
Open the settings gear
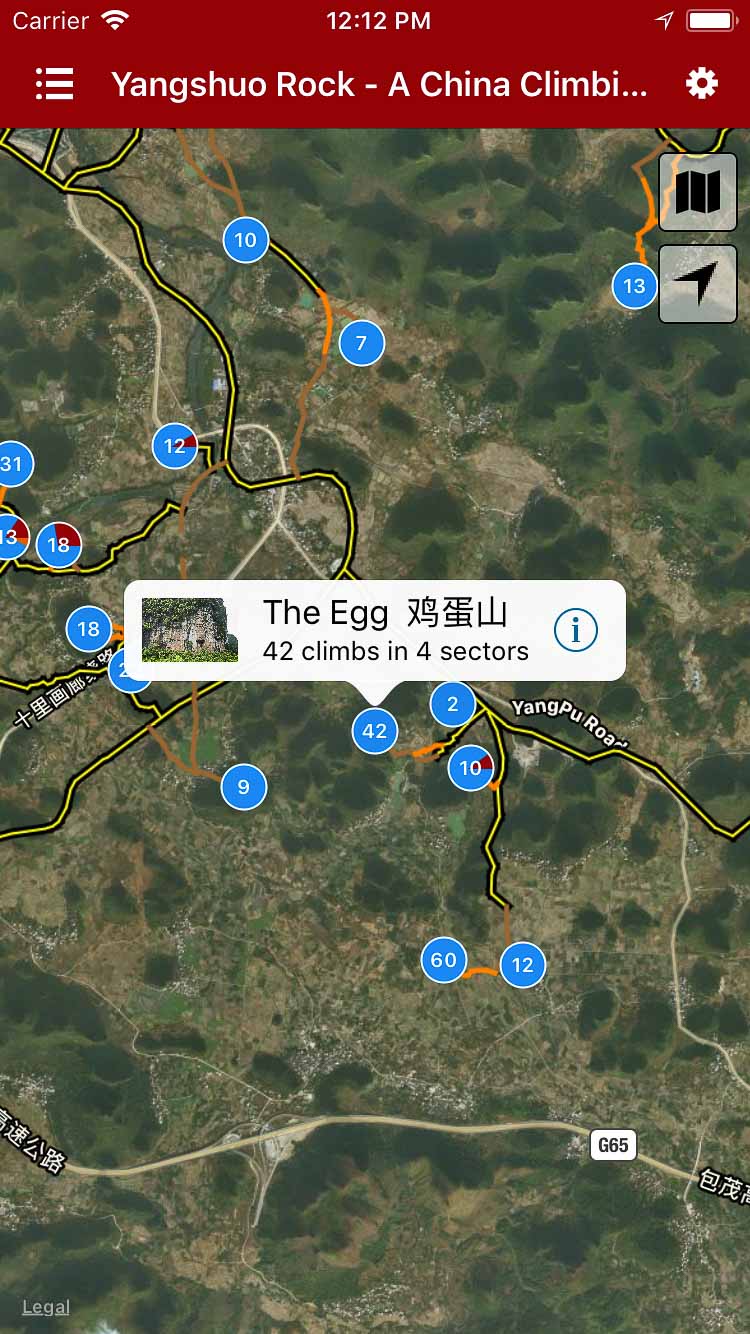[x=701, y=85]
